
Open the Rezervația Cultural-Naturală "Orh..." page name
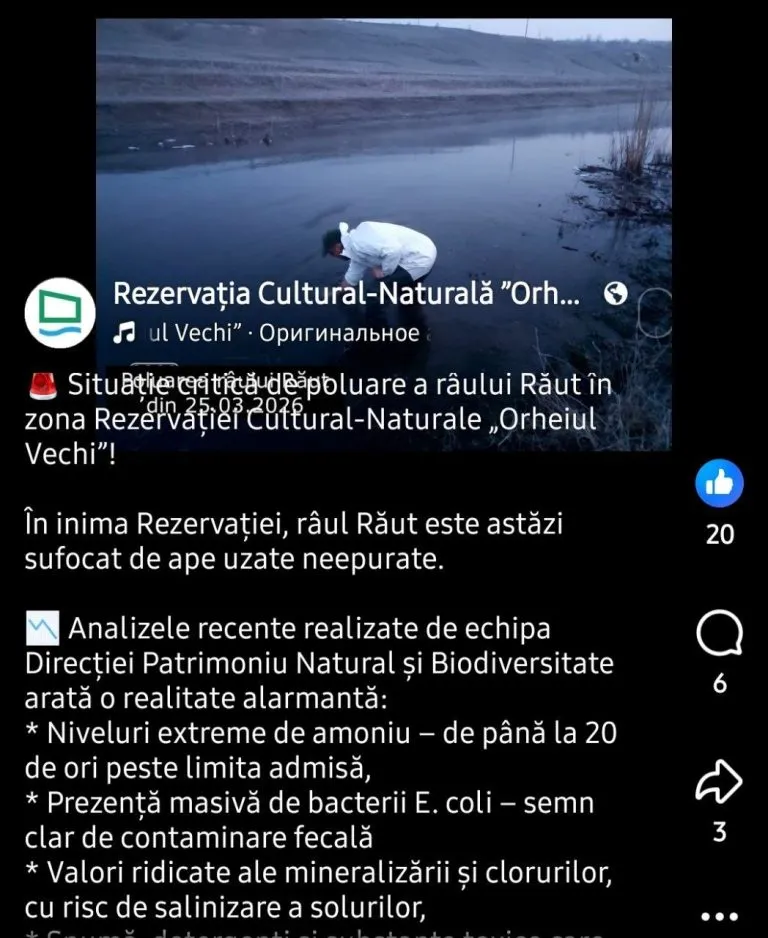346,294
